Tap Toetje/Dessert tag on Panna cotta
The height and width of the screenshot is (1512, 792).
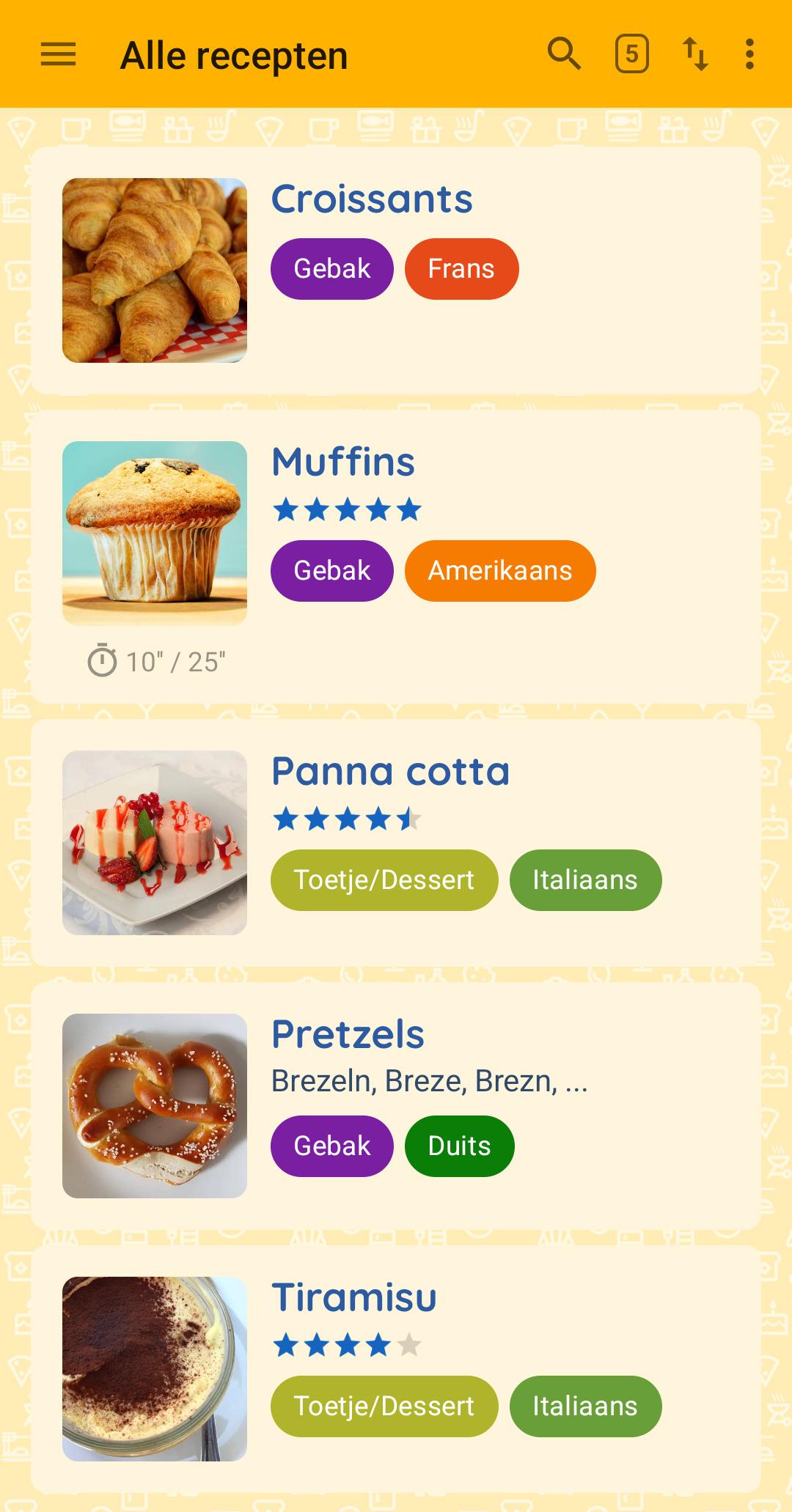coord(384,880)
